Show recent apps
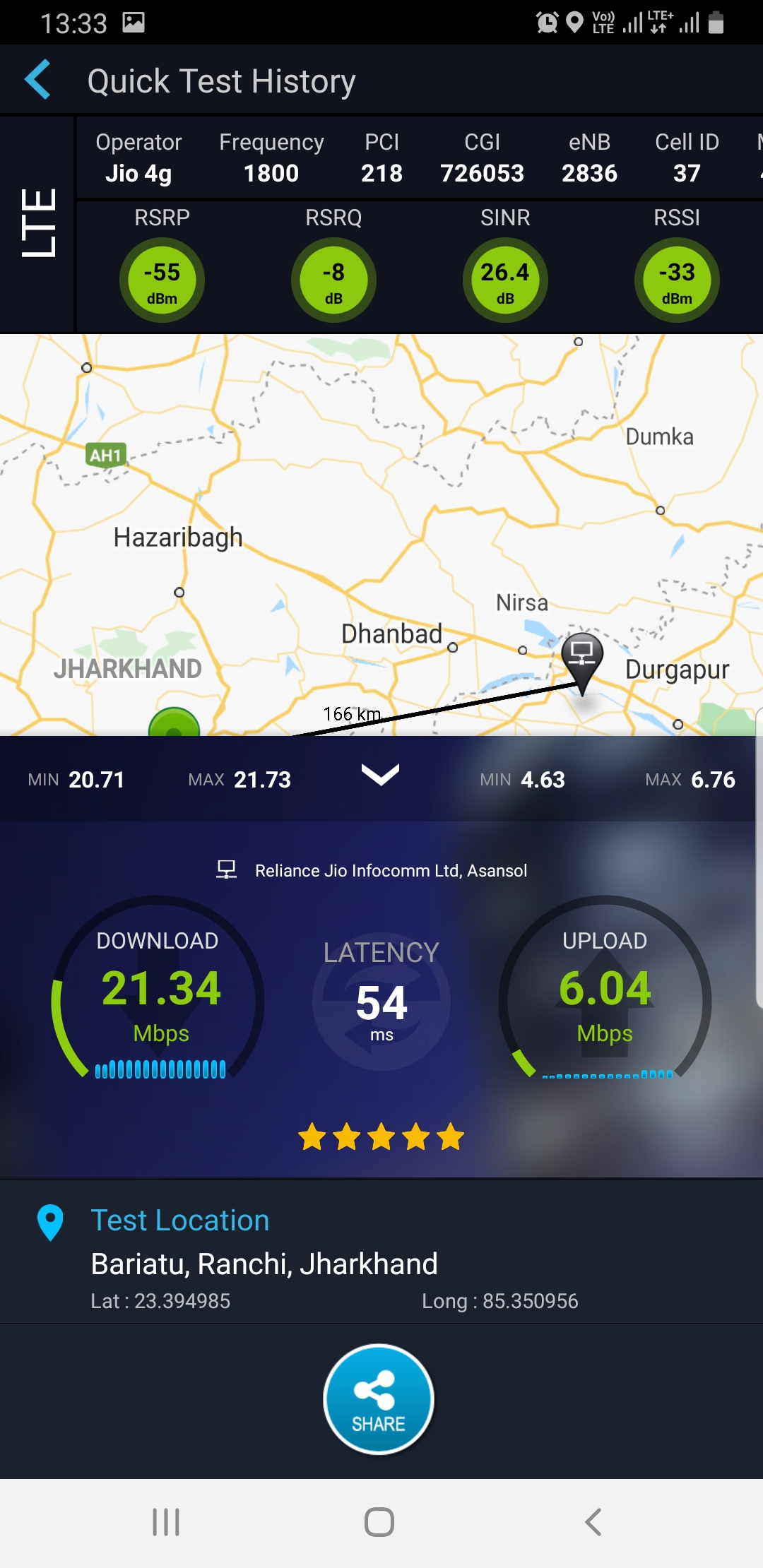This screenshot has height=1568, width=763. point(166,1522)
